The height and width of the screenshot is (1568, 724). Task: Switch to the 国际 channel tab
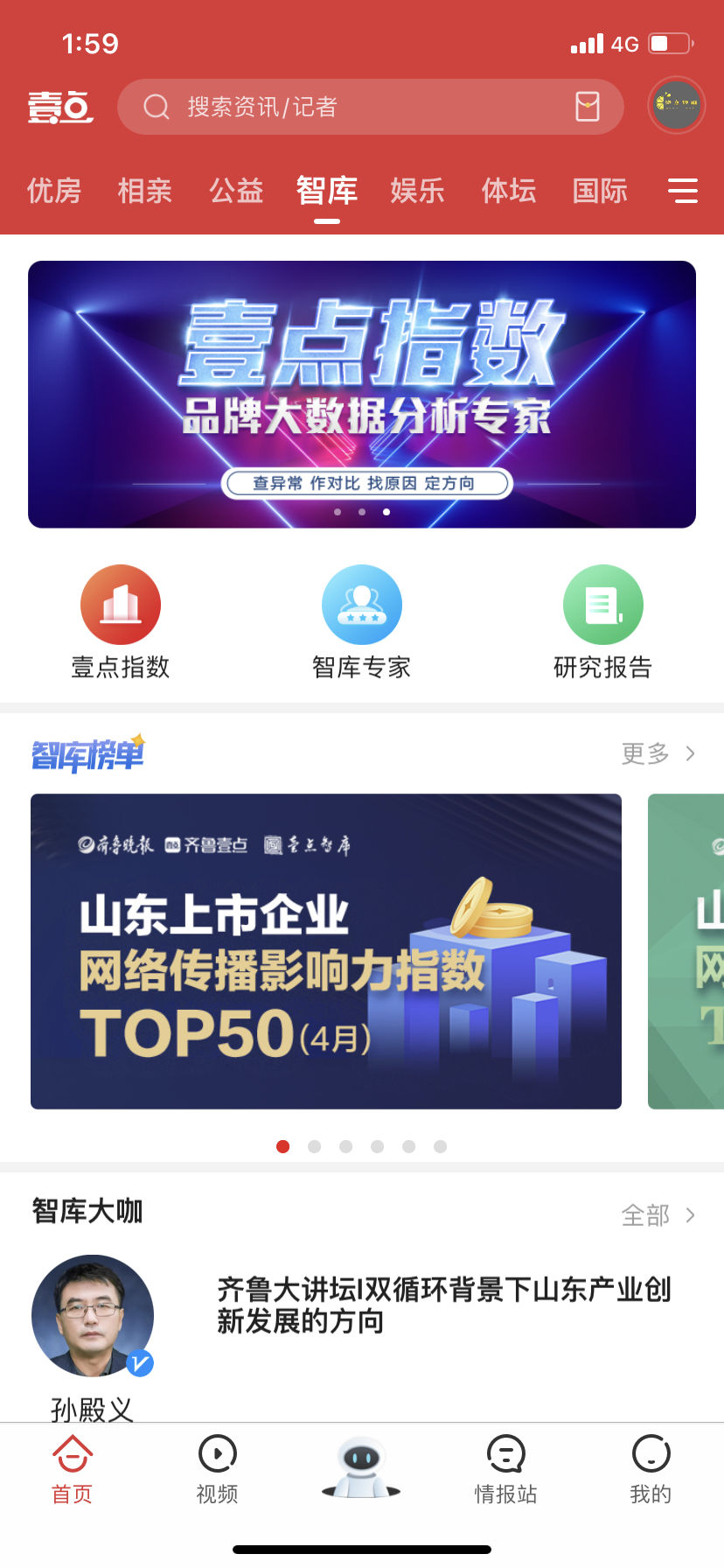point(600,191)
